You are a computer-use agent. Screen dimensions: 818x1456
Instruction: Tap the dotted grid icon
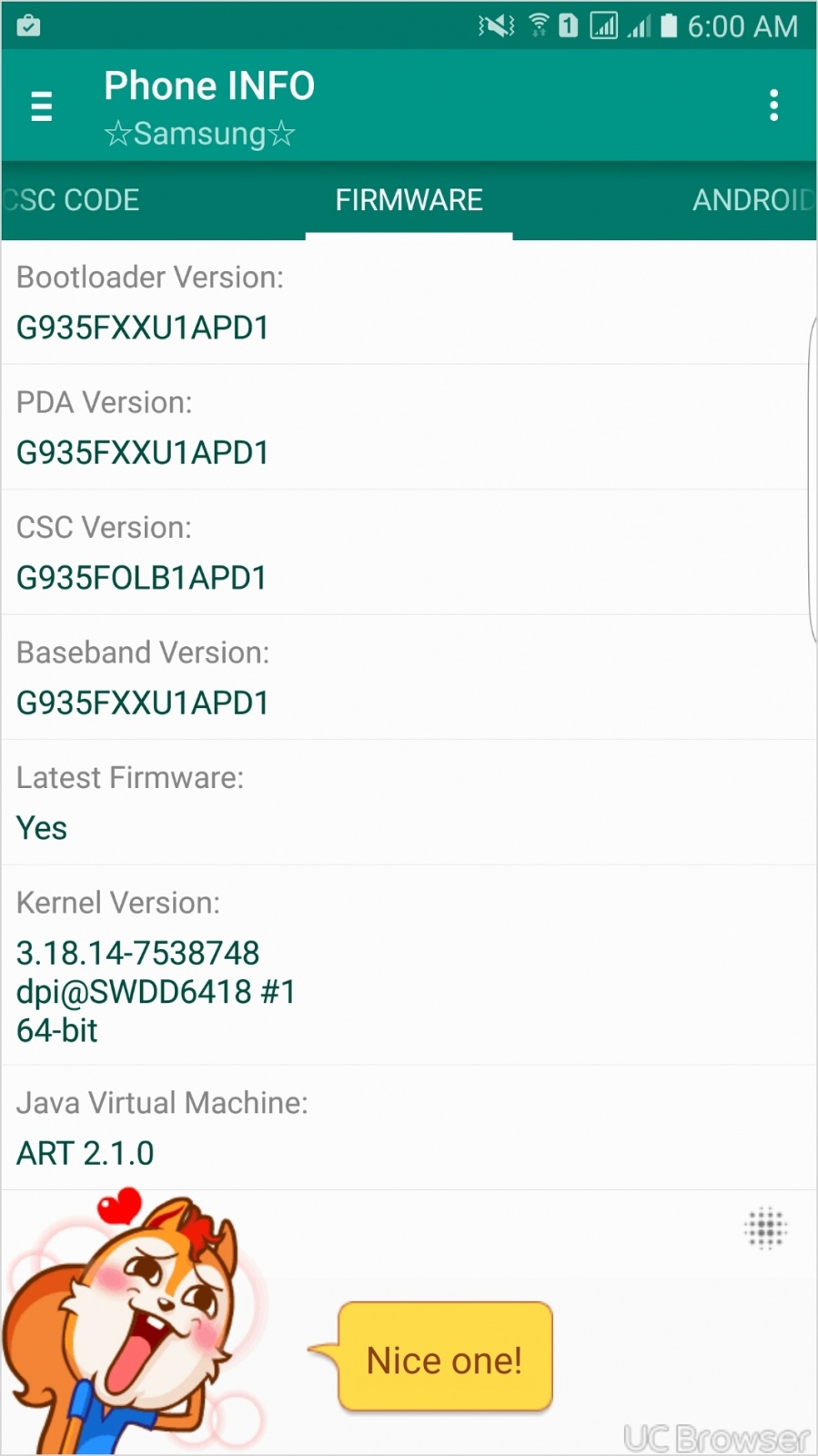[x=765, y=1228]
